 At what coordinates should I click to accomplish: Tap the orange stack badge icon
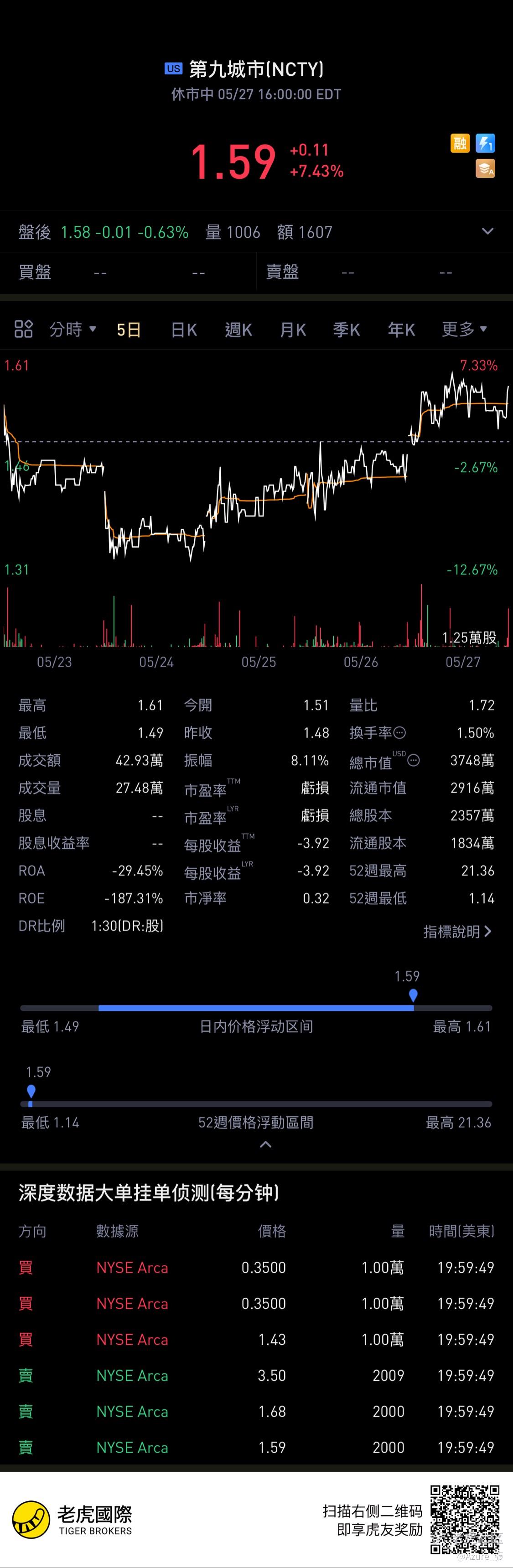coord(485,168)
